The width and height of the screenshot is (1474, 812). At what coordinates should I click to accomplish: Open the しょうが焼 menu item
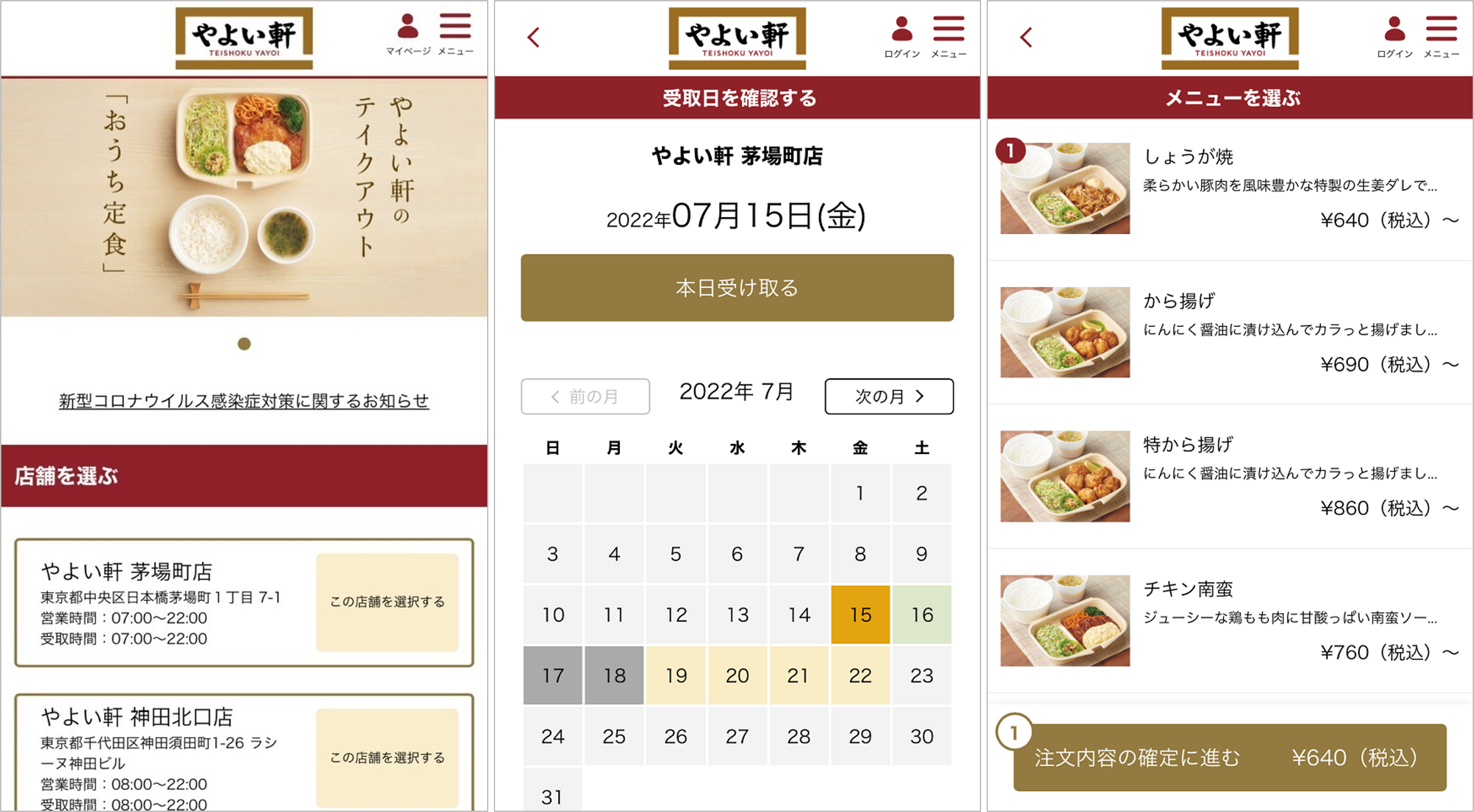click(1230, 189)
